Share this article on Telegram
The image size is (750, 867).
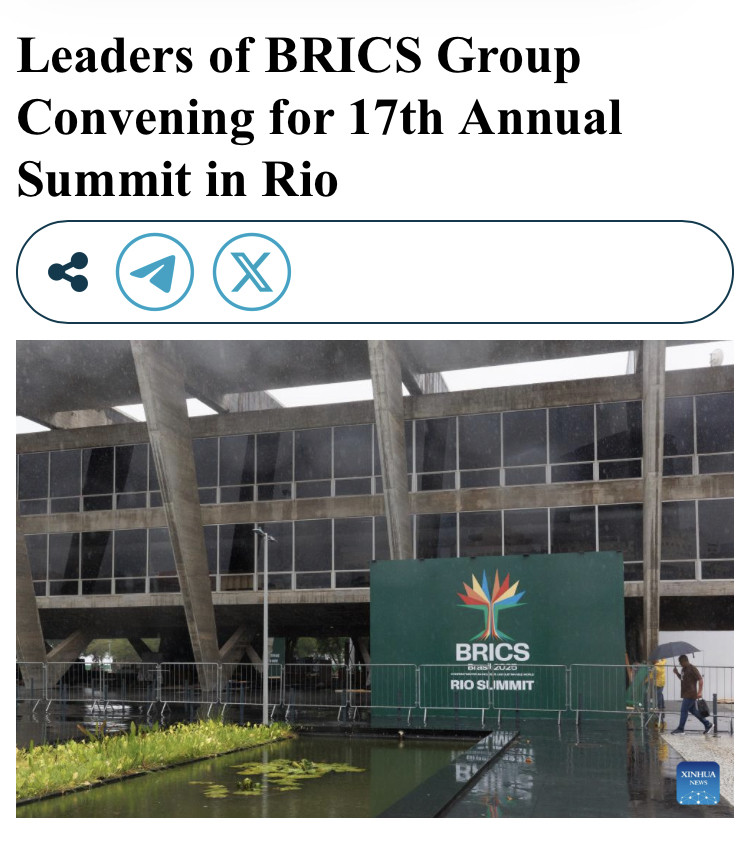tap(155, 272)
